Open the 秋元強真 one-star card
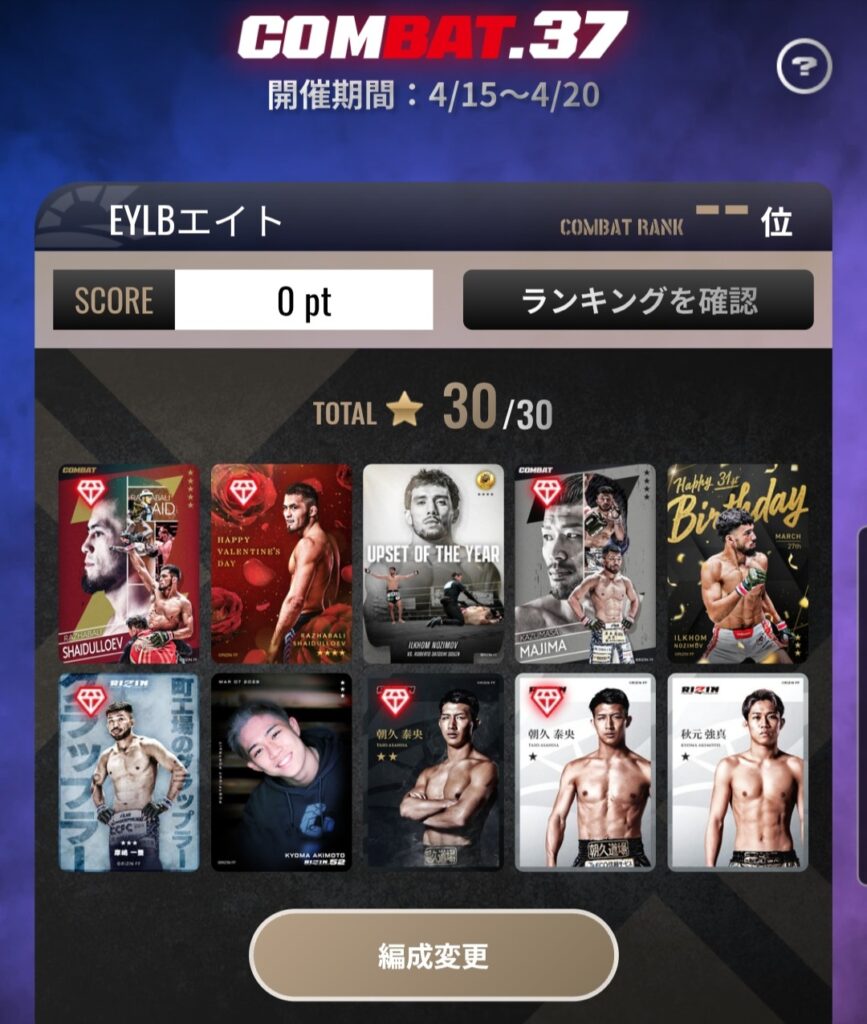 tap(738, 772)
